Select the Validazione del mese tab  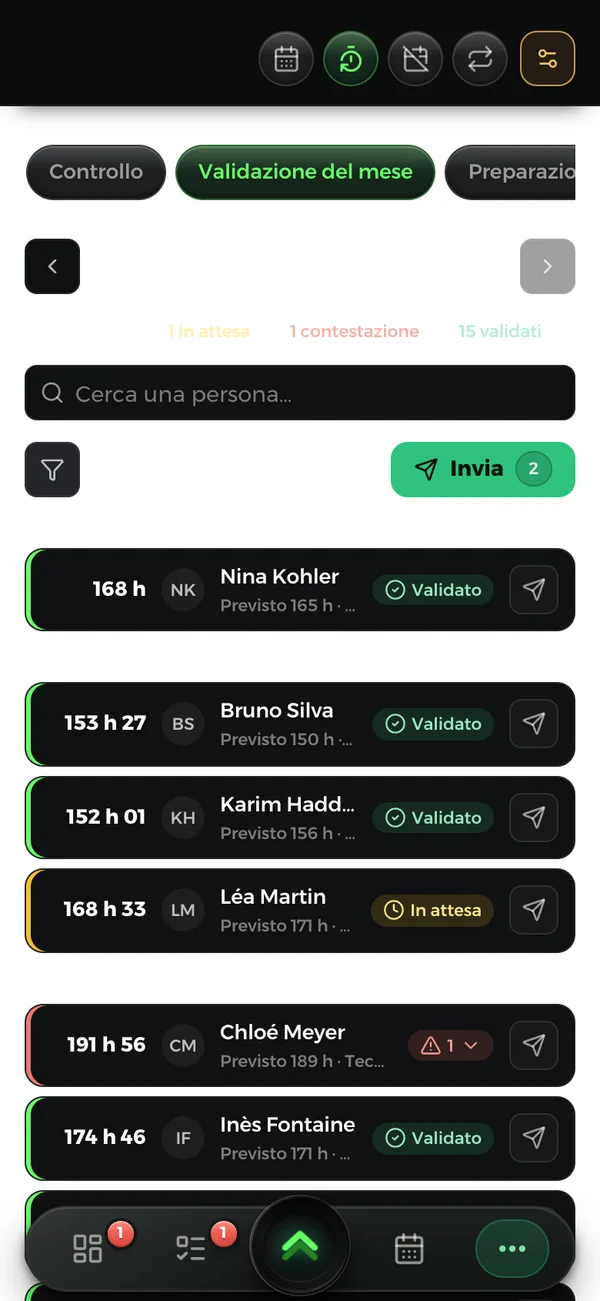point(305,172)
